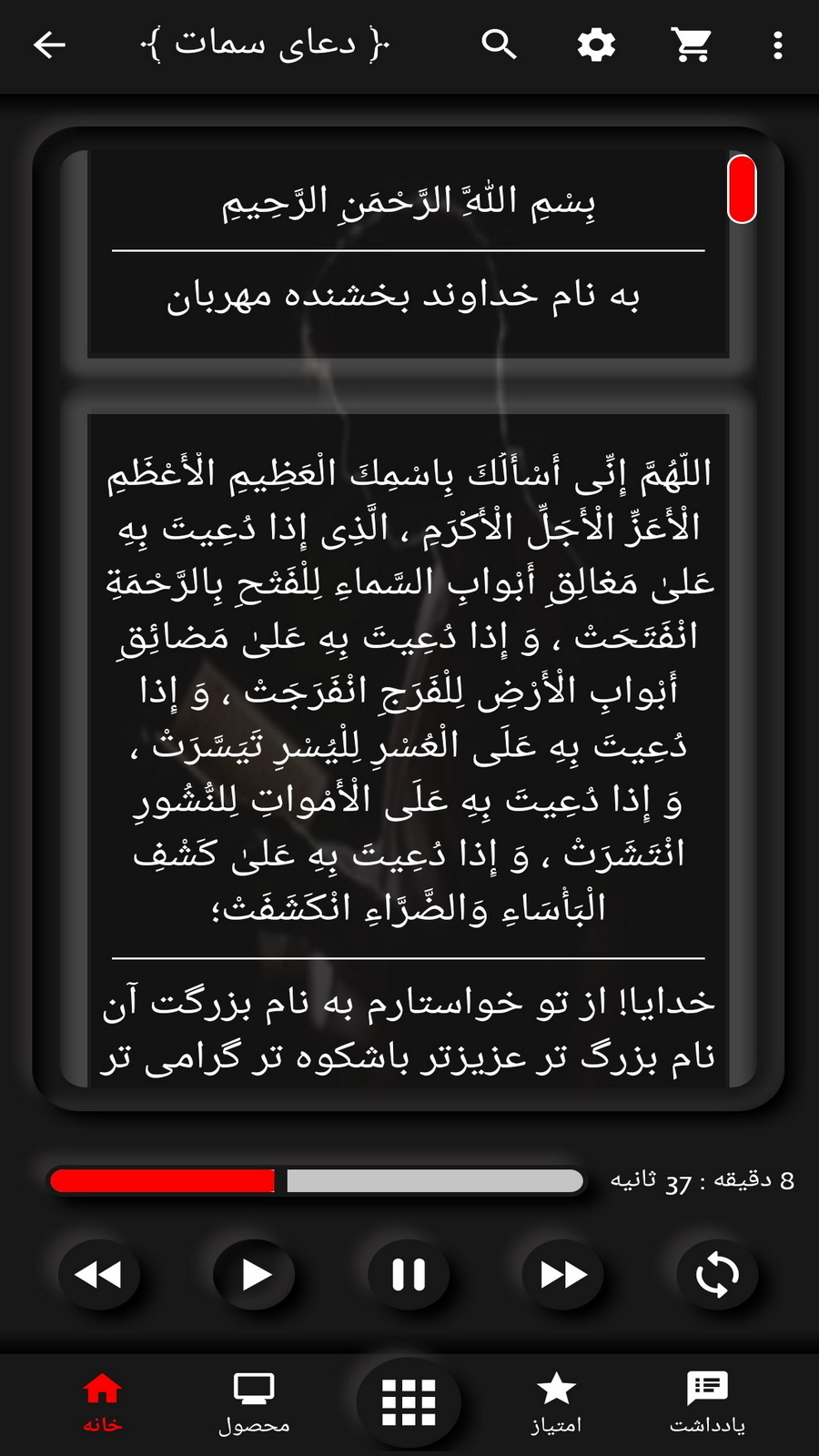
Task: Switch to the محصول tab
Action: (254, 1402)
